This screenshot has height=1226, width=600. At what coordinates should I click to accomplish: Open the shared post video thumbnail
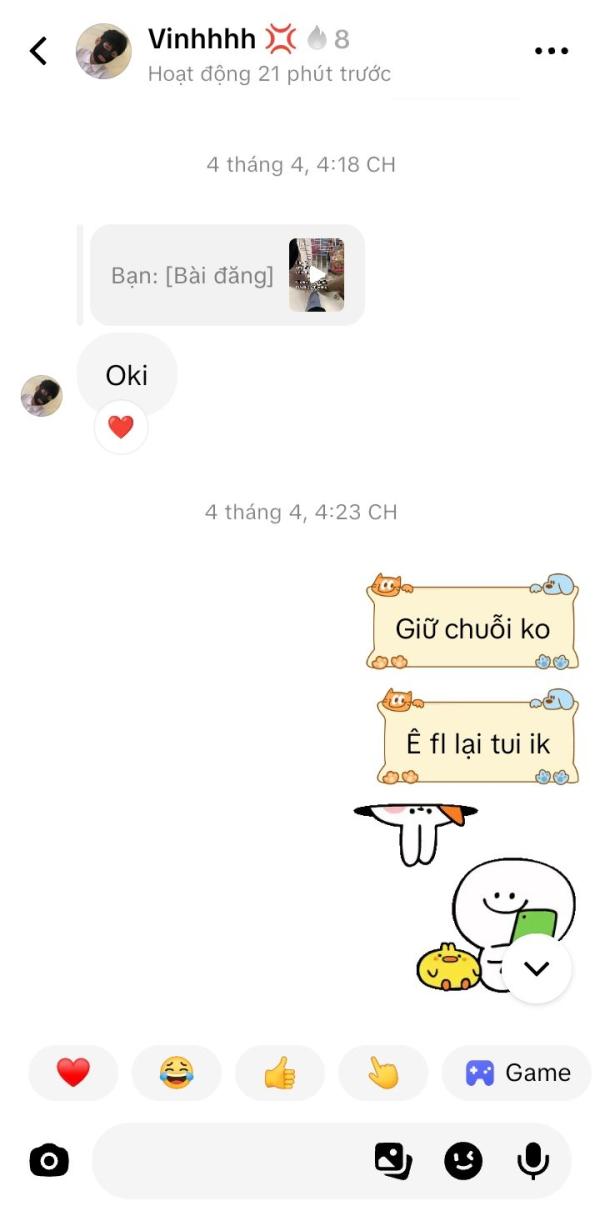[316, 275]
